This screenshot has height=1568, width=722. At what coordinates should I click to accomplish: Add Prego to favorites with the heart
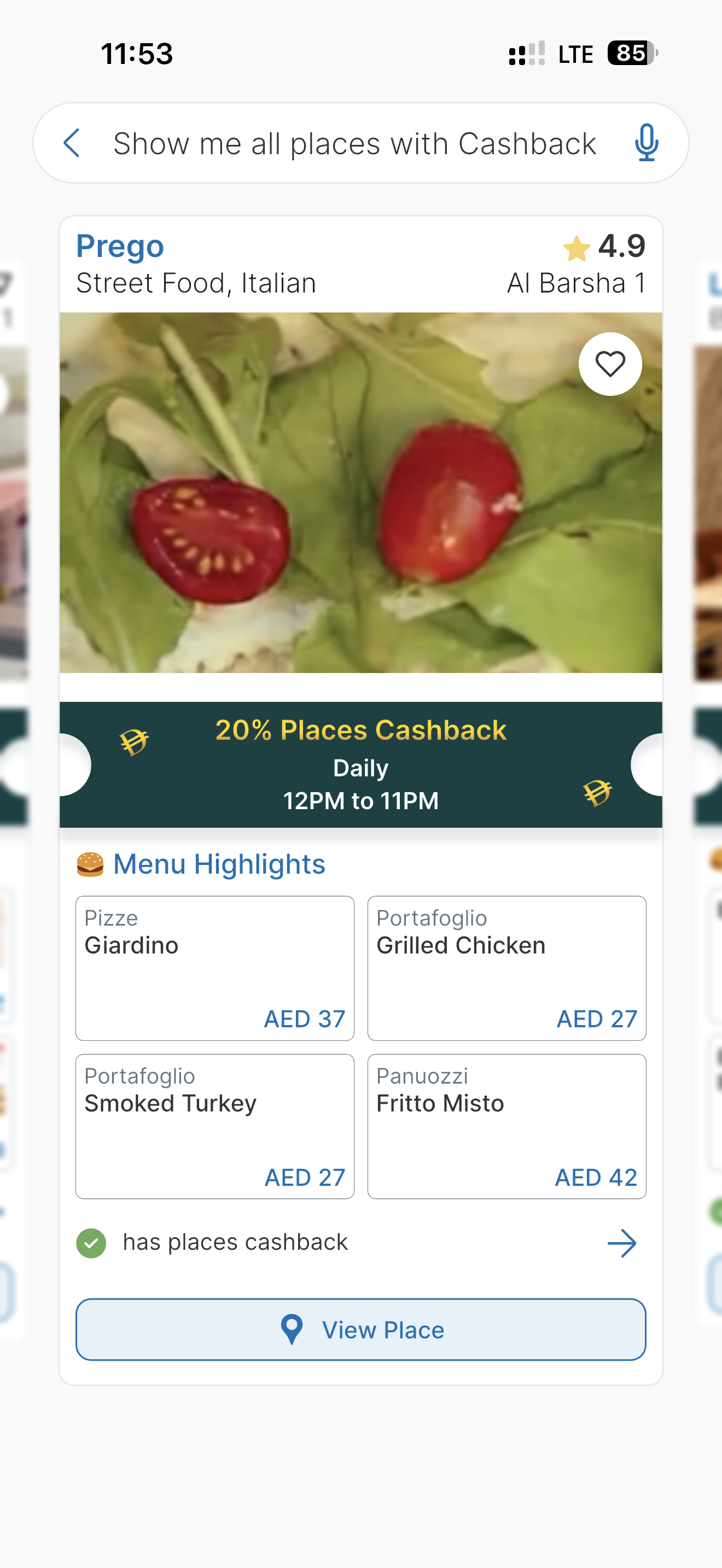pos(609,364)
